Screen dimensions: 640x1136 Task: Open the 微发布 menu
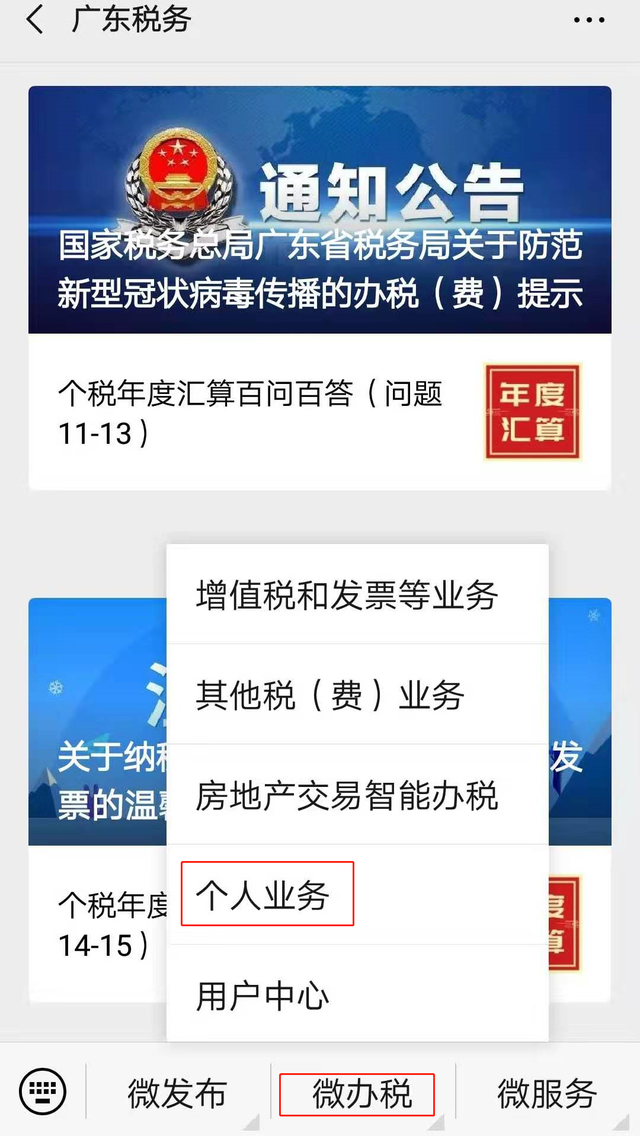tap(177, 1093)
